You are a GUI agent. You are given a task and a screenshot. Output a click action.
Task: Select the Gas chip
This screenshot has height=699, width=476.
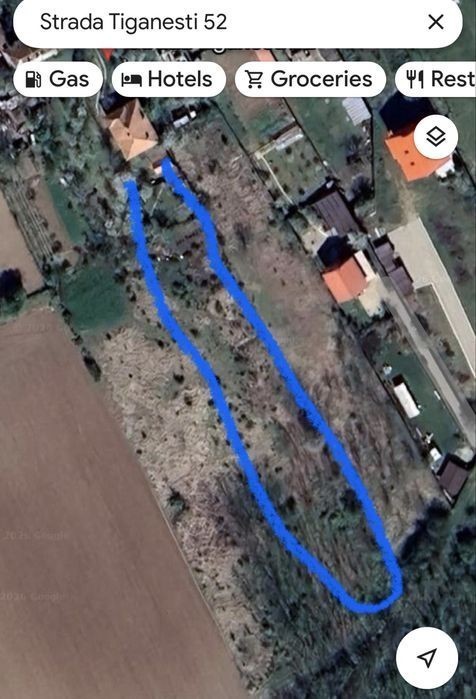[x=58, y=79]
